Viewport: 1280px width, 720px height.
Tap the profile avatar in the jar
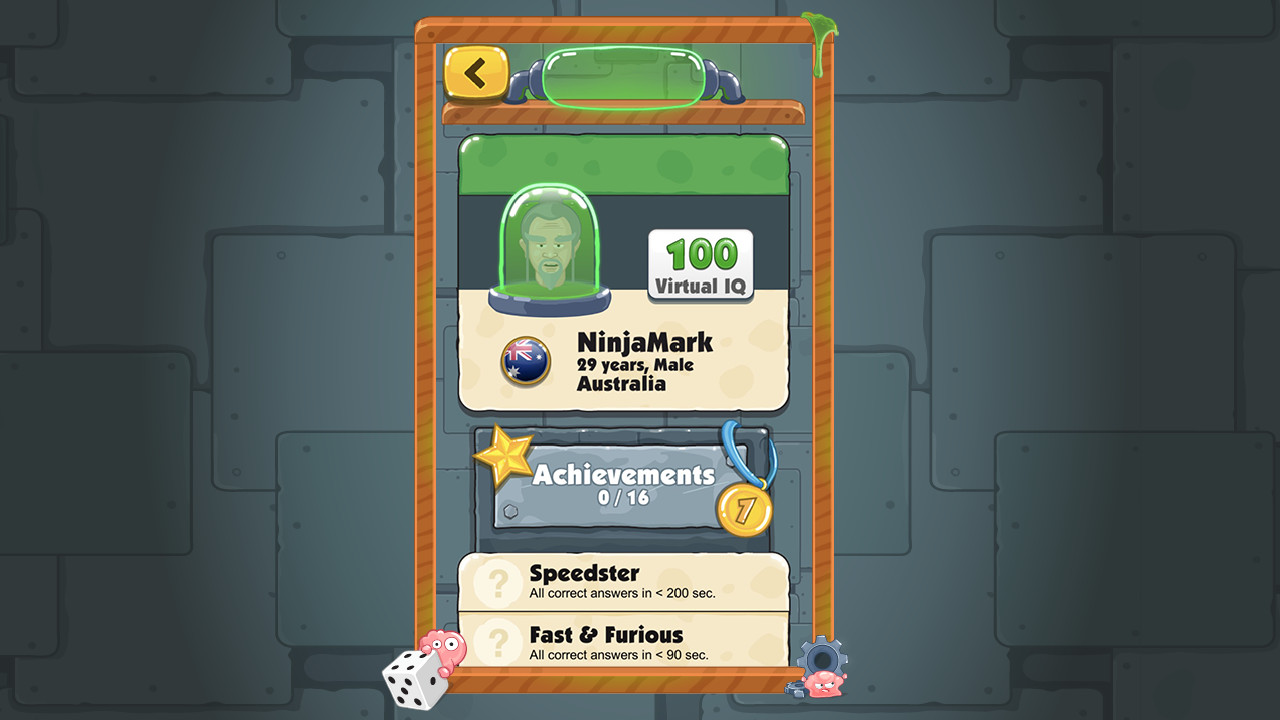(549, 245)
